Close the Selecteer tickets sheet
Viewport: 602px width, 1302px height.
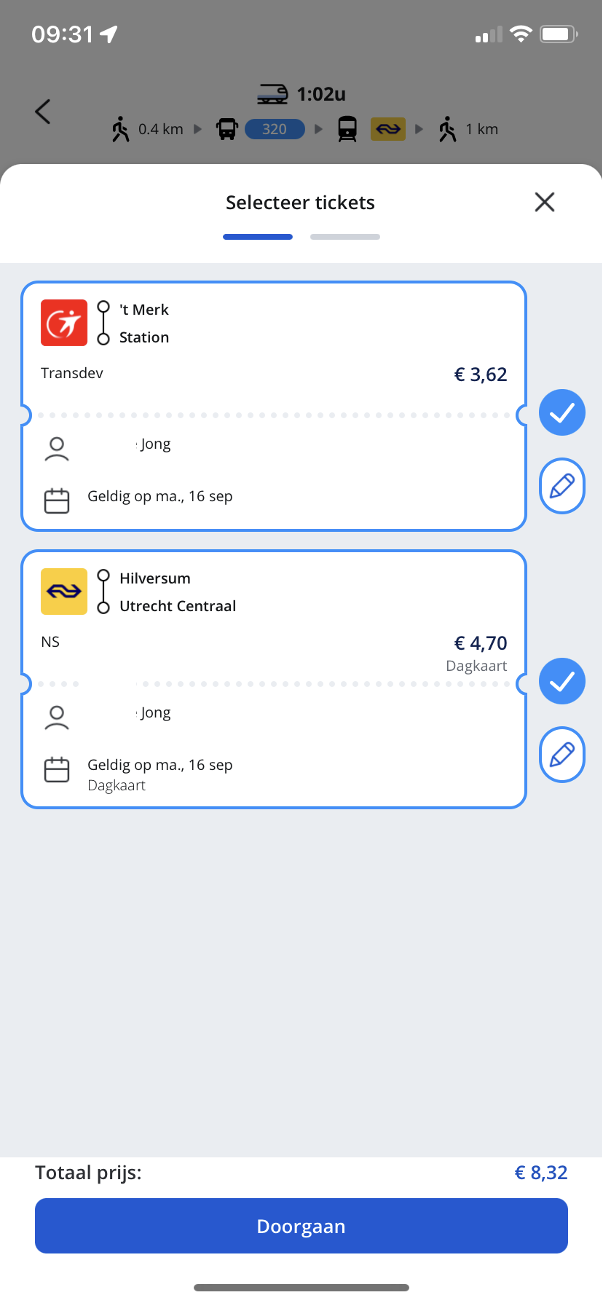click(544, 202)
